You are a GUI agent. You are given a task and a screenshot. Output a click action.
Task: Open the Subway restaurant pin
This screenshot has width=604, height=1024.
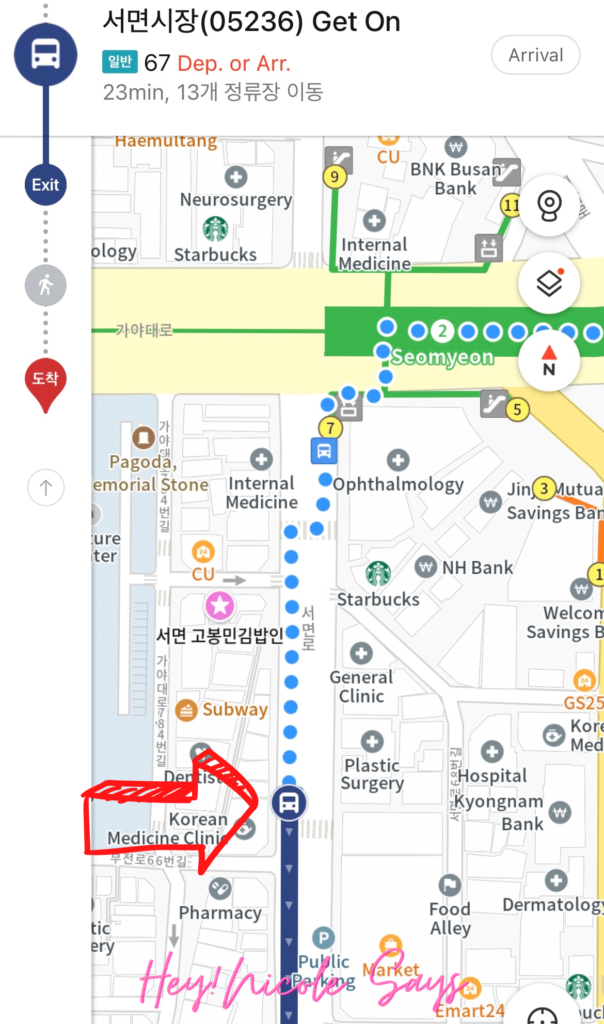click(x=185, y=709)
